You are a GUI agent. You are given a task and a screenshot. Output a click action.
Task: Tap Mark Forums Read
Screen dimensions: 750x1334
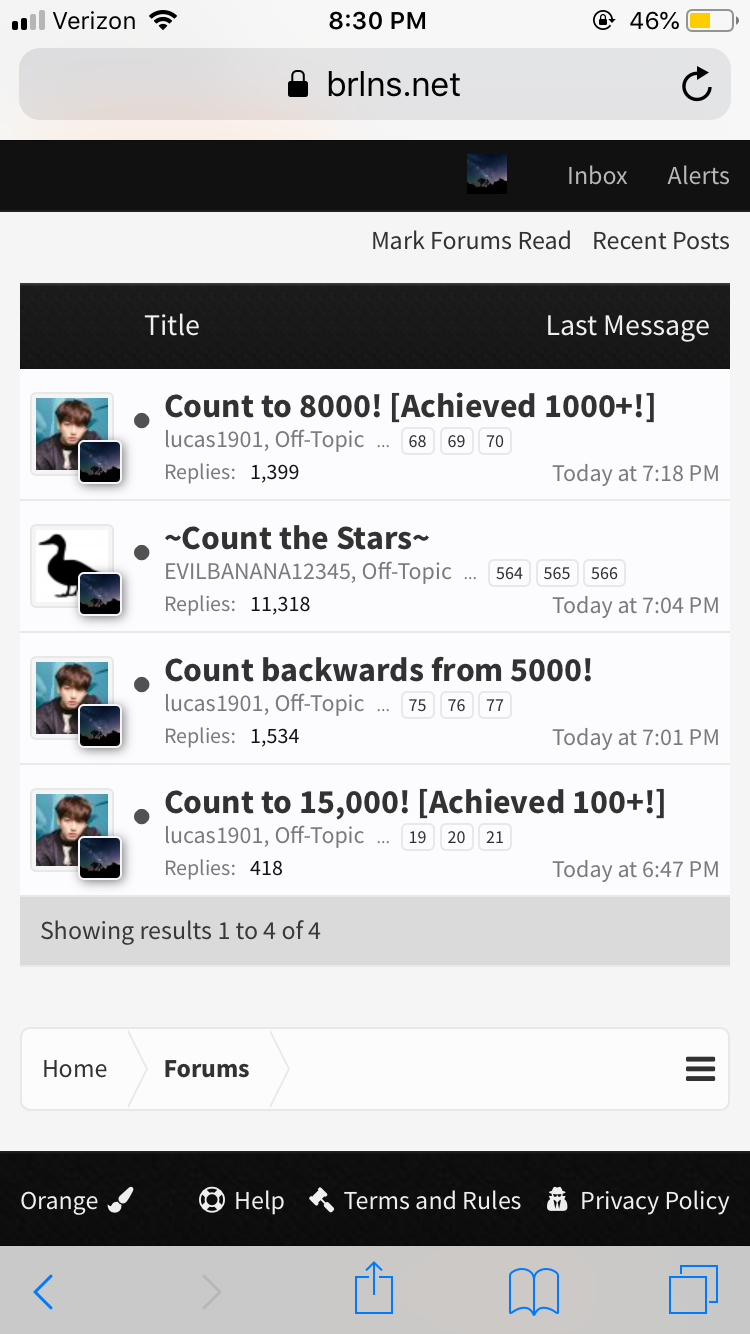point(471,241)
